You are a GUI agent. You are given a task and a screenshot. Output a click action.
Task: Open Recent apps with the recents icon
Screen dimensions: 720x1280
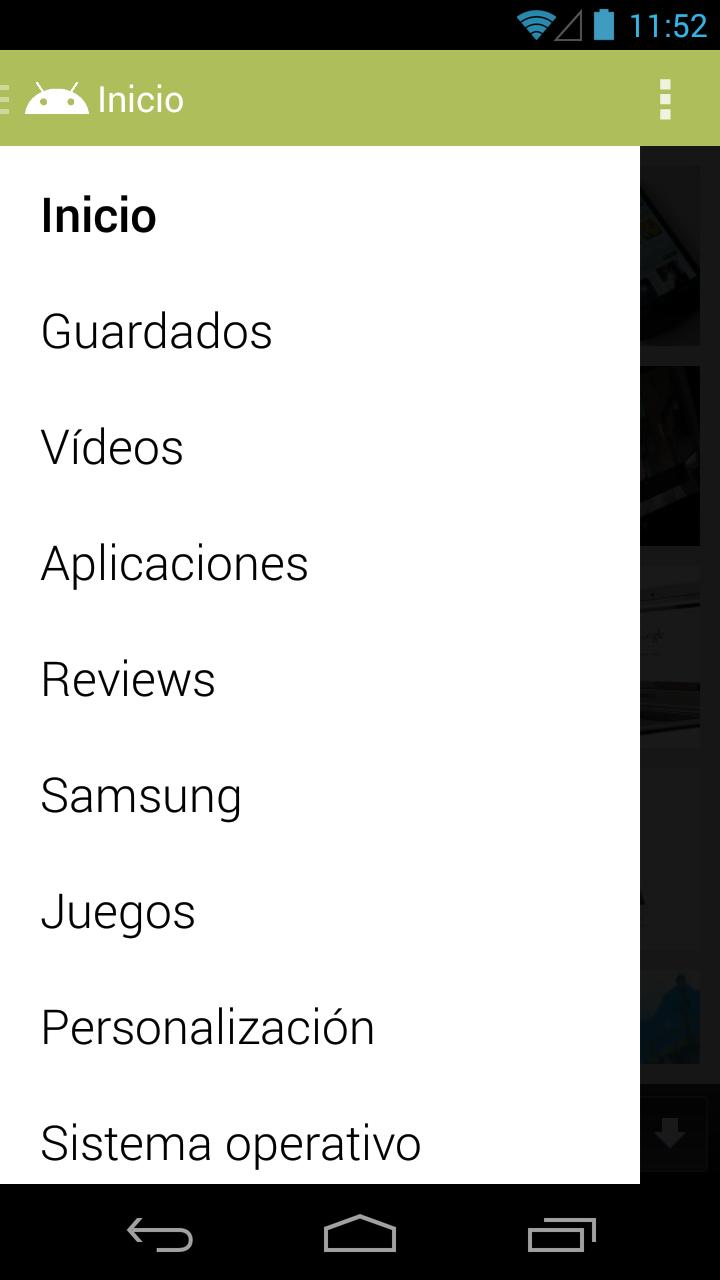pos(560,1237)
